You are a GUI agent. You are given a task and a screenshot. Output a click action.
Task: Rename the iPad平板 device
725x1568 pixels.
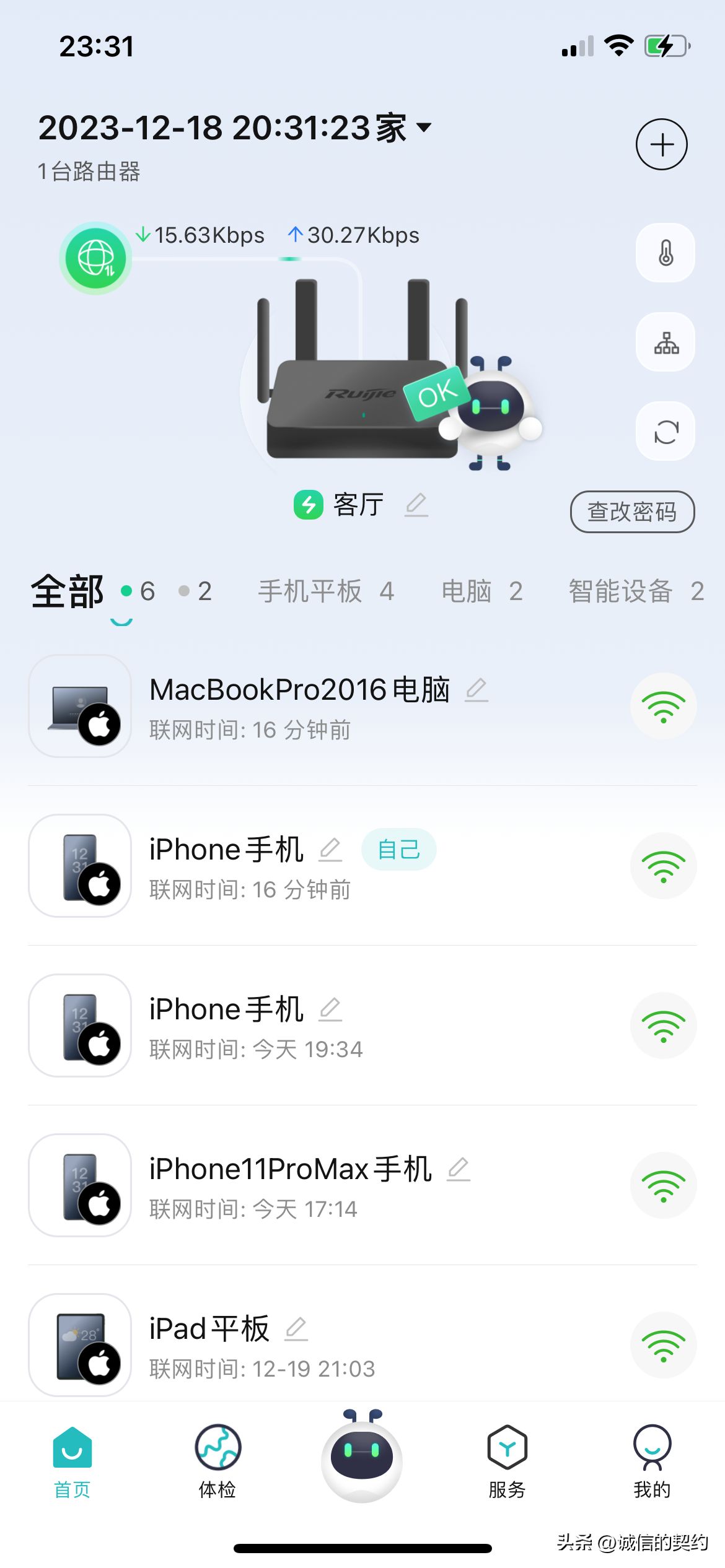(296, 1328)
